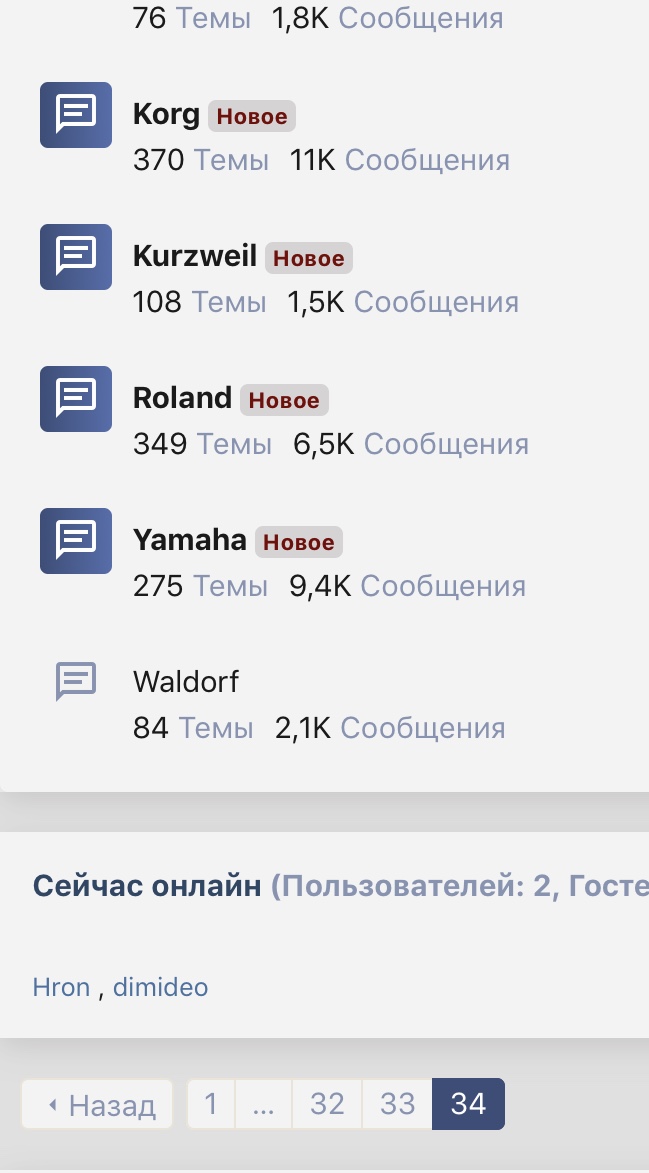The image size is (649, 1173).
Task: Select page 33
Action: pyautogui.click(x=397, y=1104)
